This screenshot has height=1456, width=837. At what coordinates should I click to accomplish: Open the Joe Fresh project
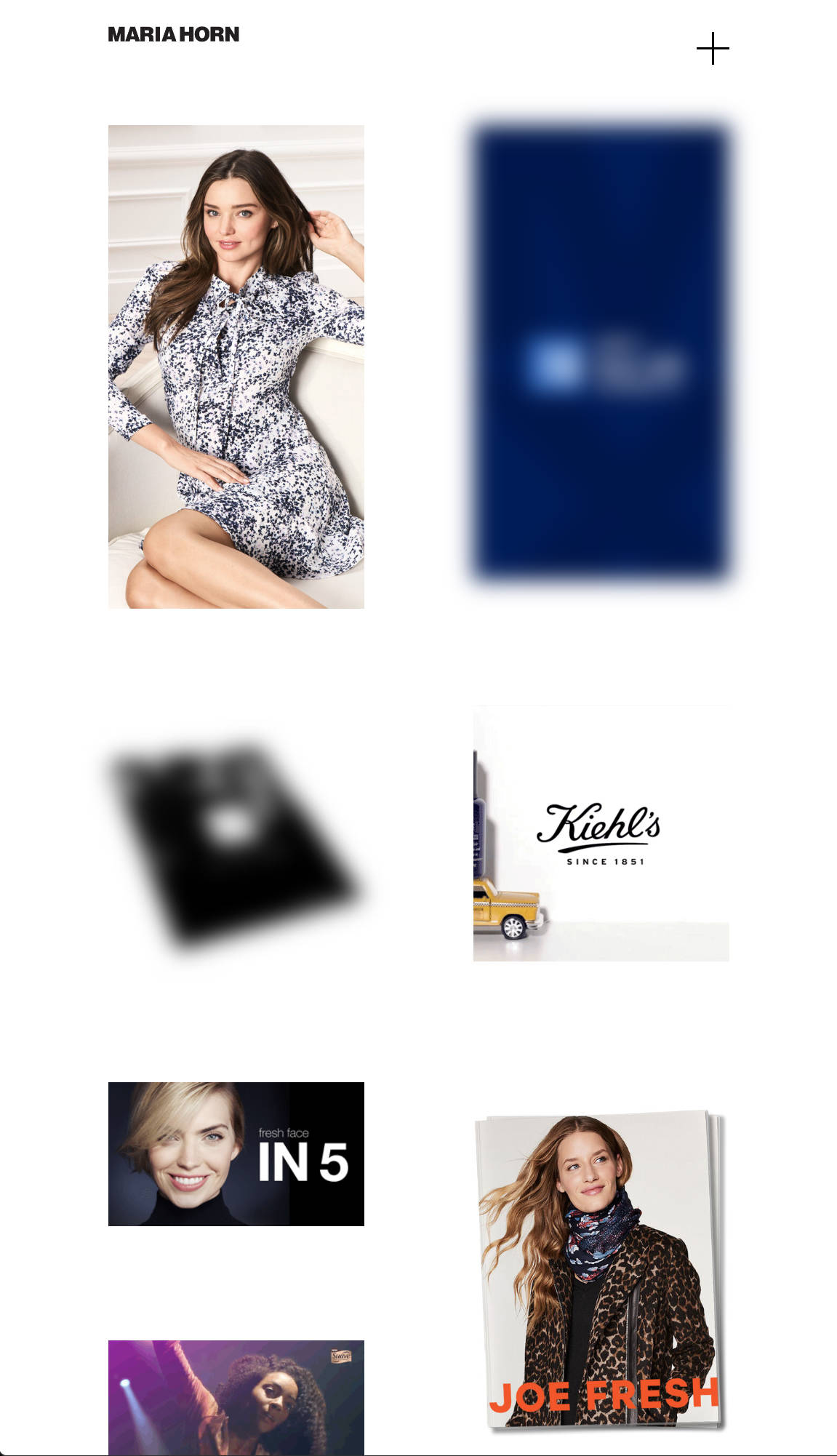point(601,1269)
